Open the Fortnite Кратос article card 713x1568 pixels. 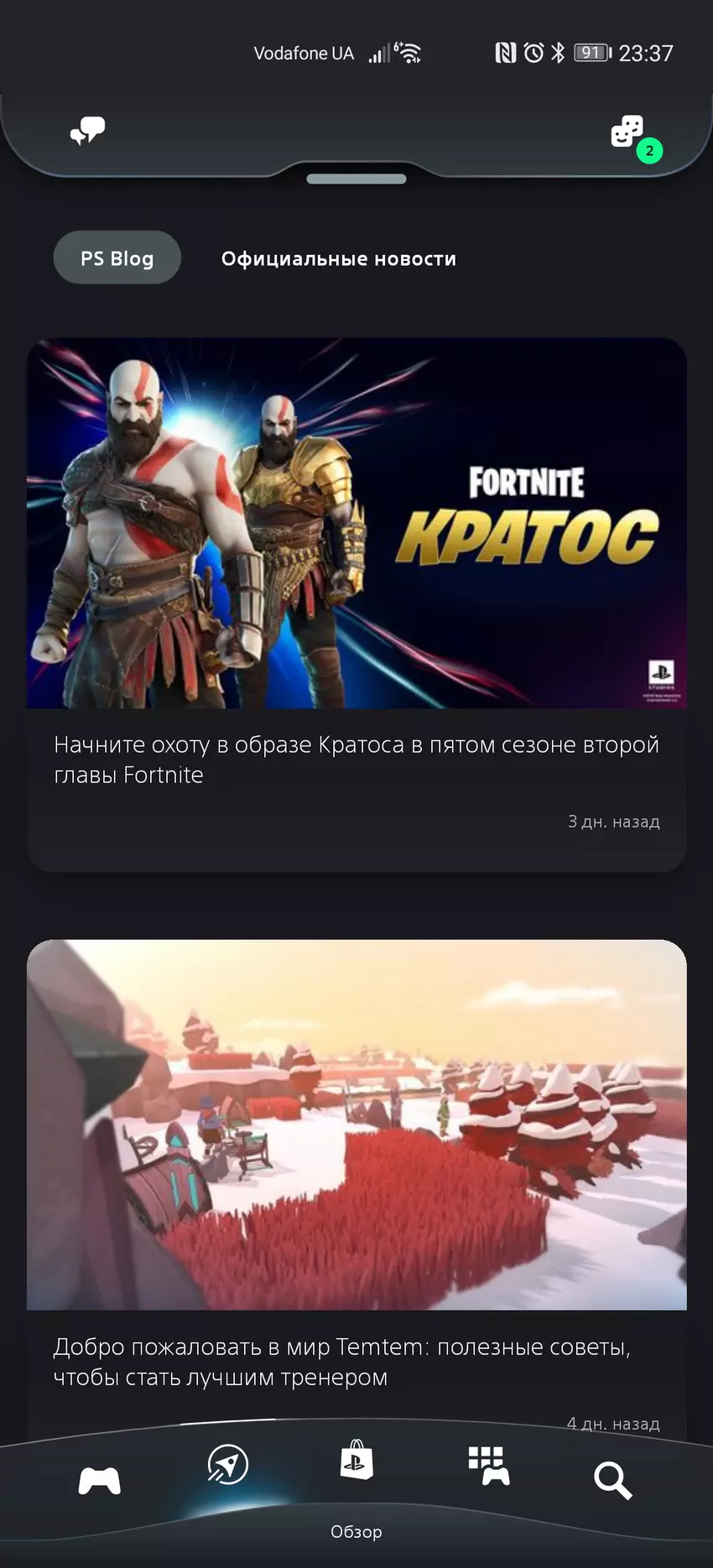tap(356, 604)
